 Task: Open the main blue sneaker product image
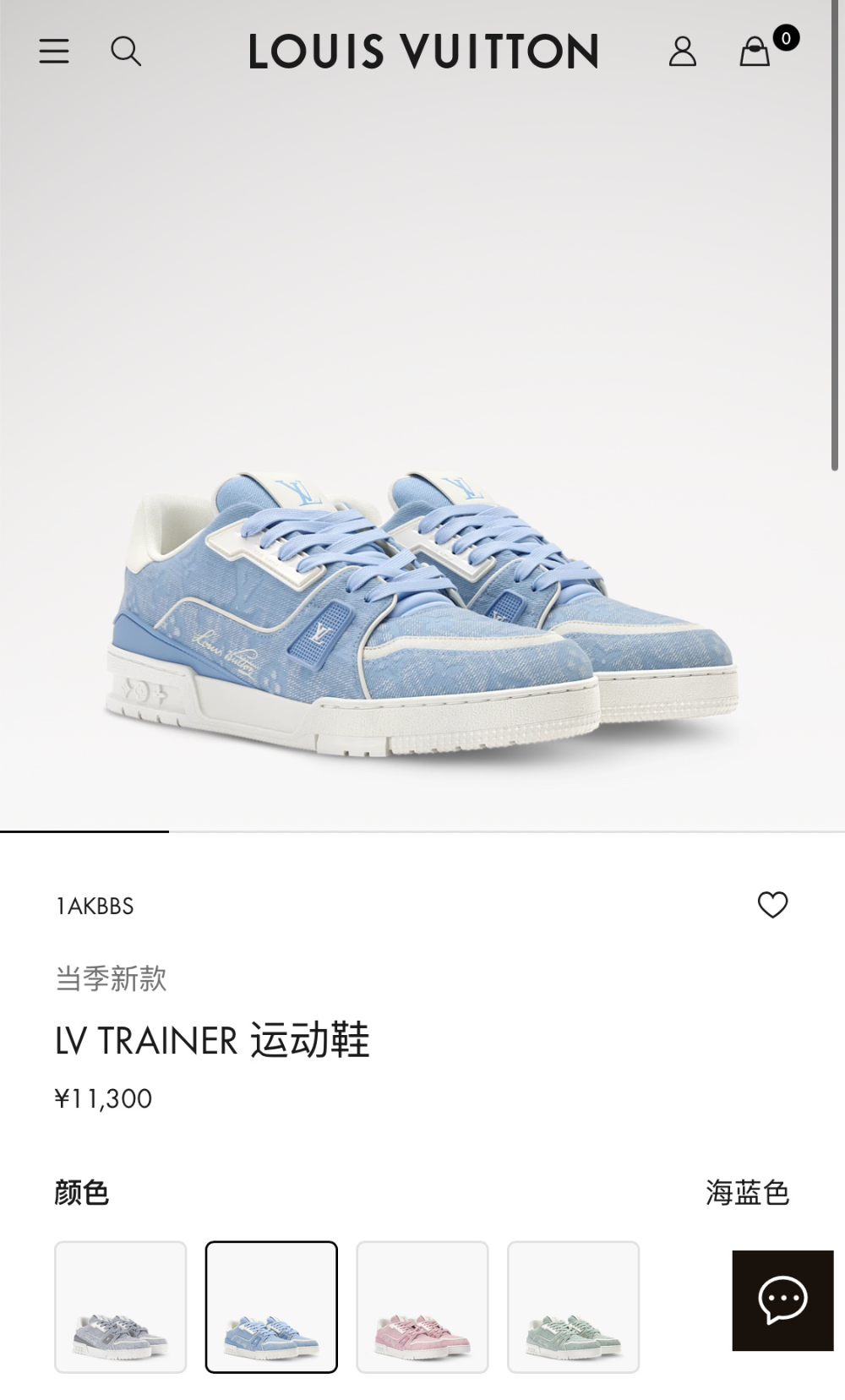pos(422,613)
